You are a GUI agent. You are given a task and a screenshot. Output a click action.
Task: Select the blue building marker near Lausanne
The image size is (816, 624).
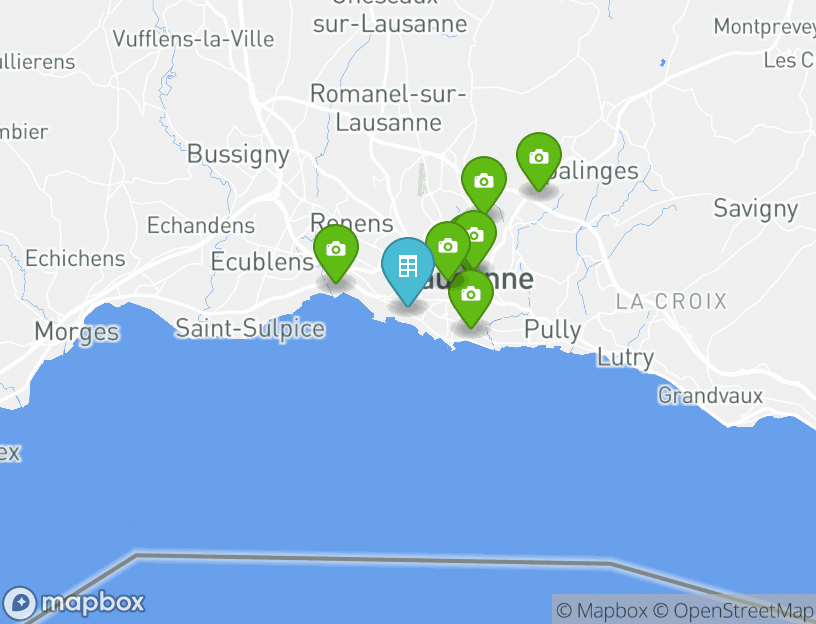(x=407, y=267)
